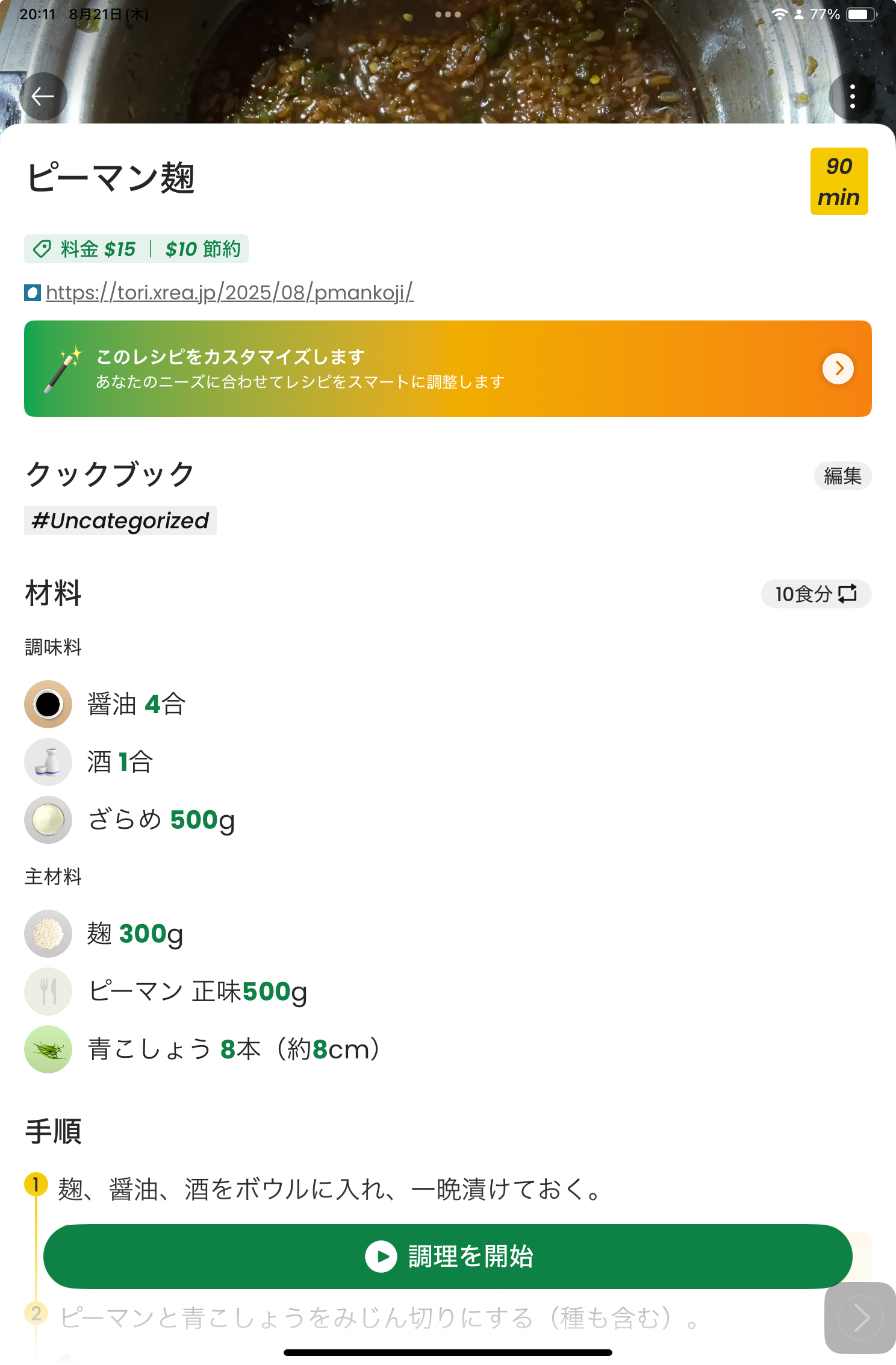The width and height of the screenshot is (896, 1365).
Task: Tap the gray next arrow button
Action: click(861, 1318)
